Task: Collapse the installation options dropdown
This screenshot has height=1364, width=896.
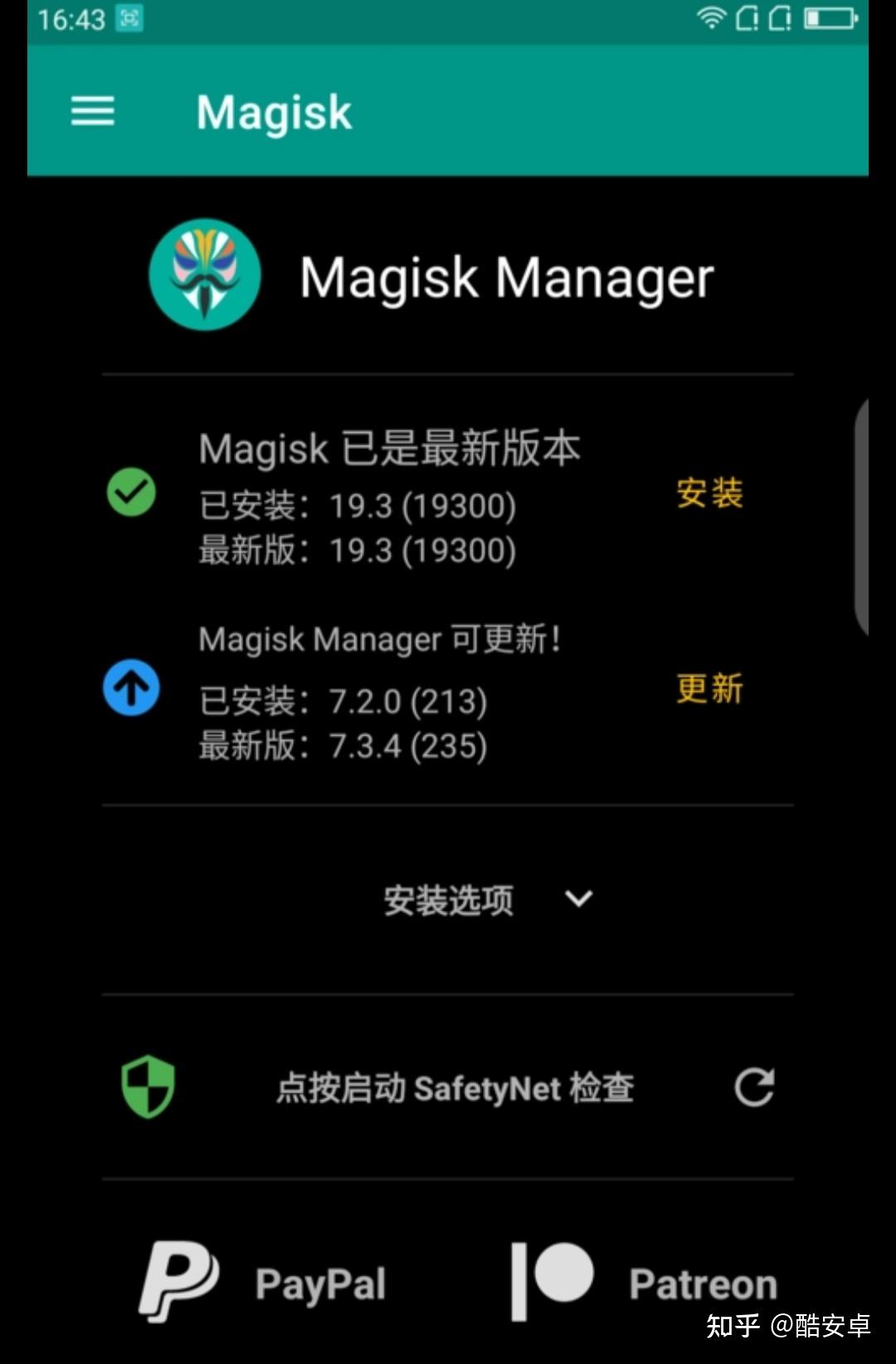Action: pos(578,899)
